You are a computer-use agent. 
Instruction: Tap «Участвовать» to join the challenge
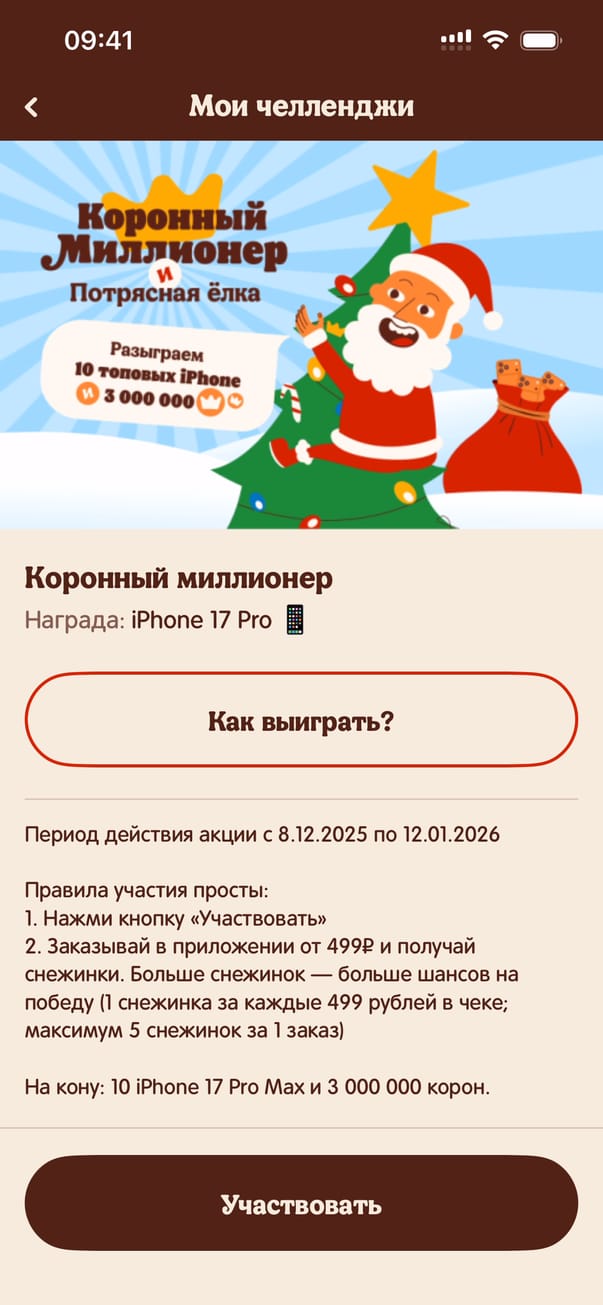(x=301, y=1204)
